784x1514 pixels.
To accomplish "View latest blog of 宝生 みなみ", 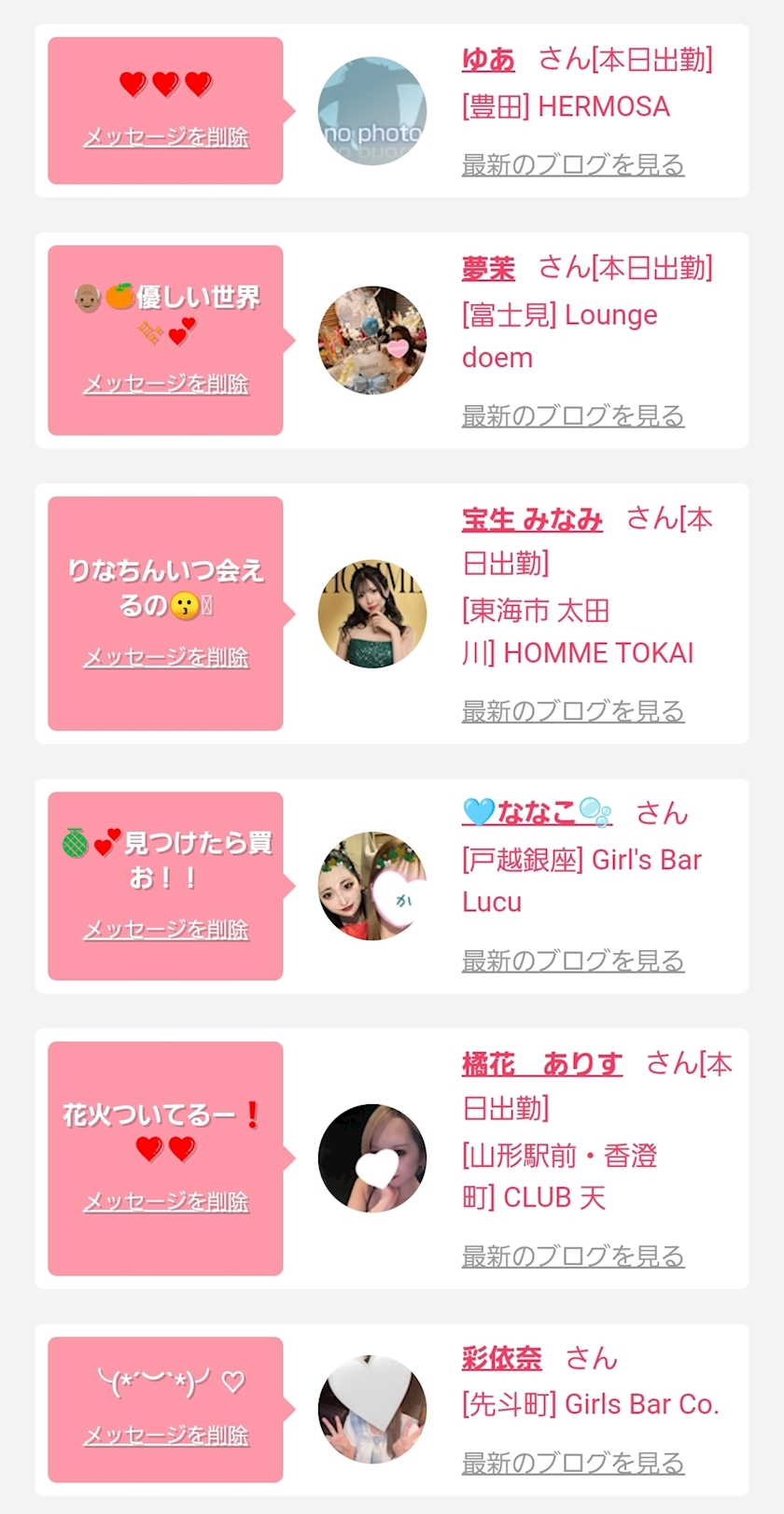I will (x=573, y=711).
